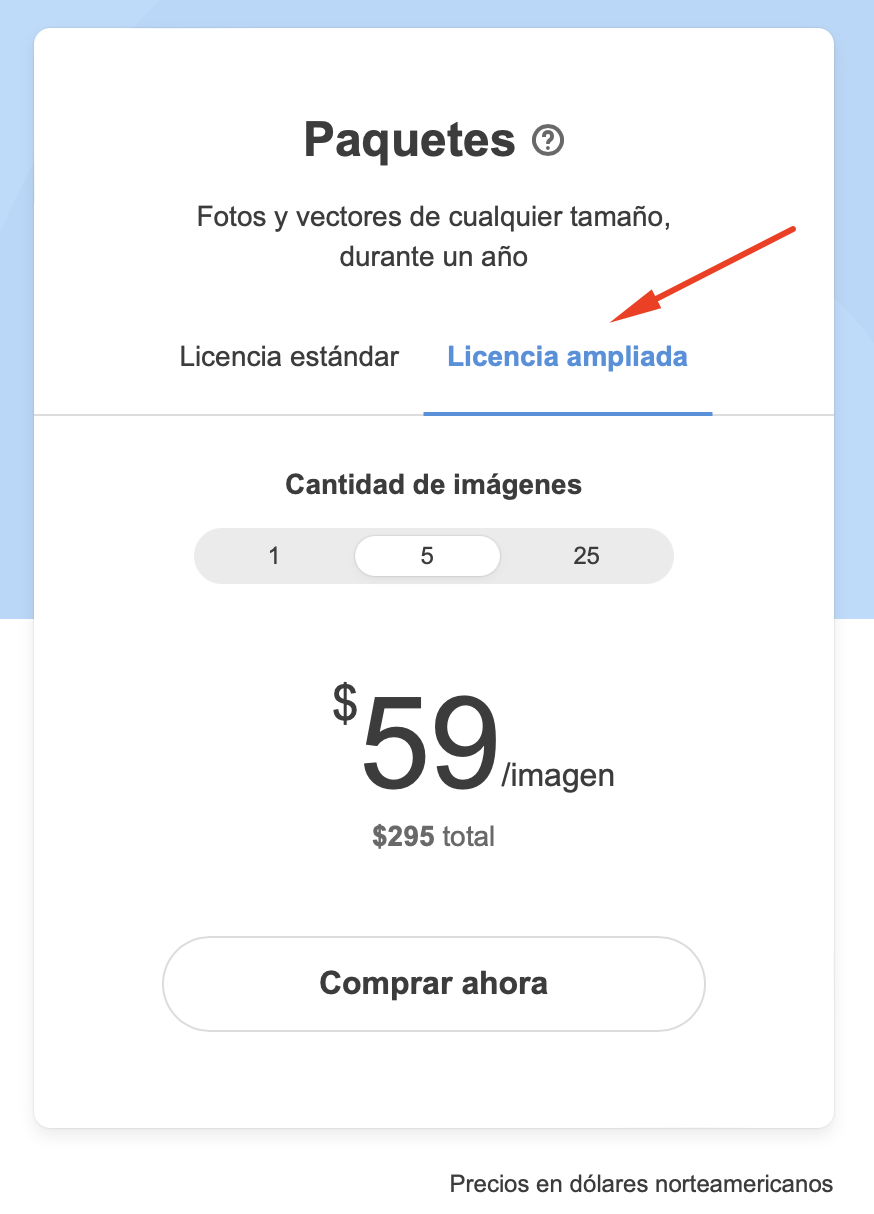Click the Fotos y vectores subtitle text
The height and width of the screenshot is (1214, 874).
point(434,236)
